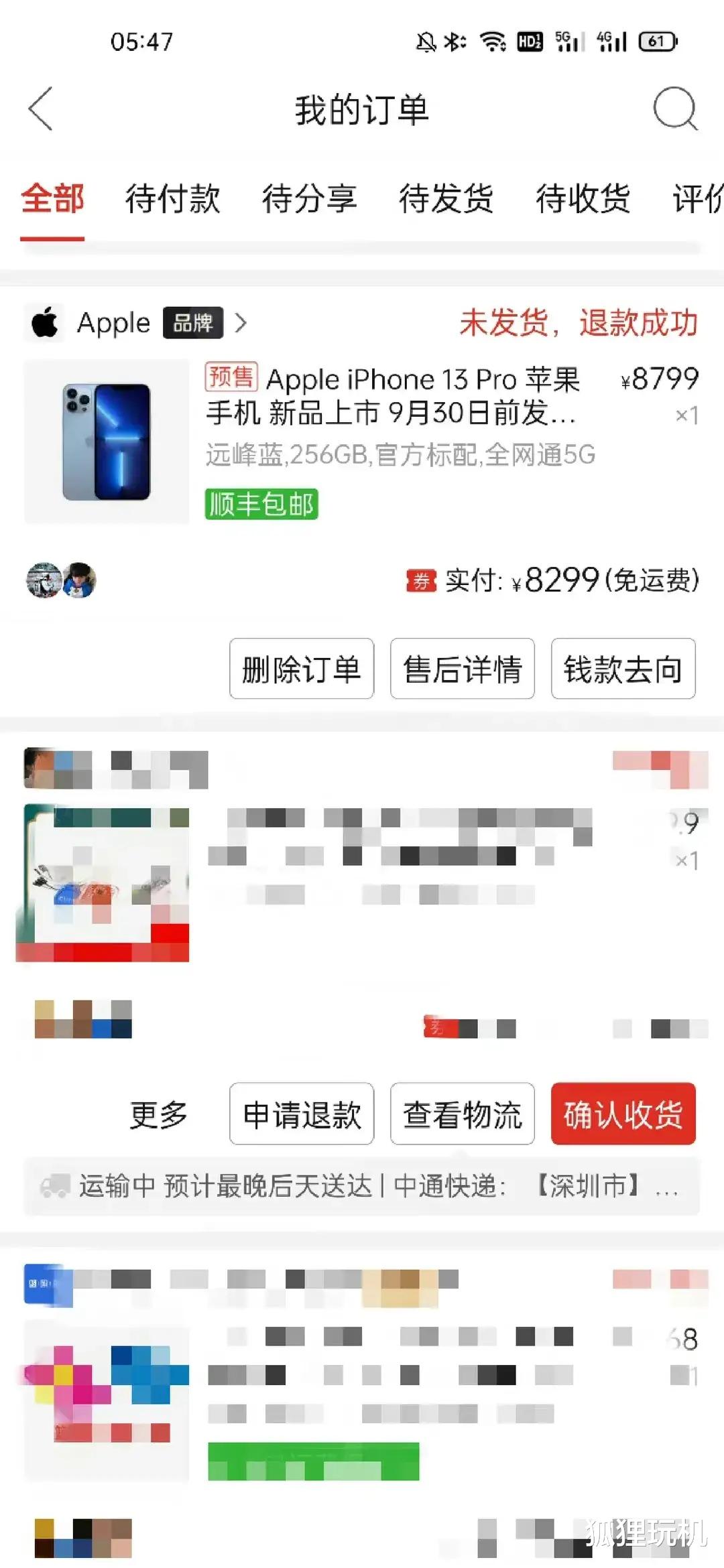Viewport: 724px width, 1568px height.
Task: Open the 待收货 orders tab
Action: [581, 199]
